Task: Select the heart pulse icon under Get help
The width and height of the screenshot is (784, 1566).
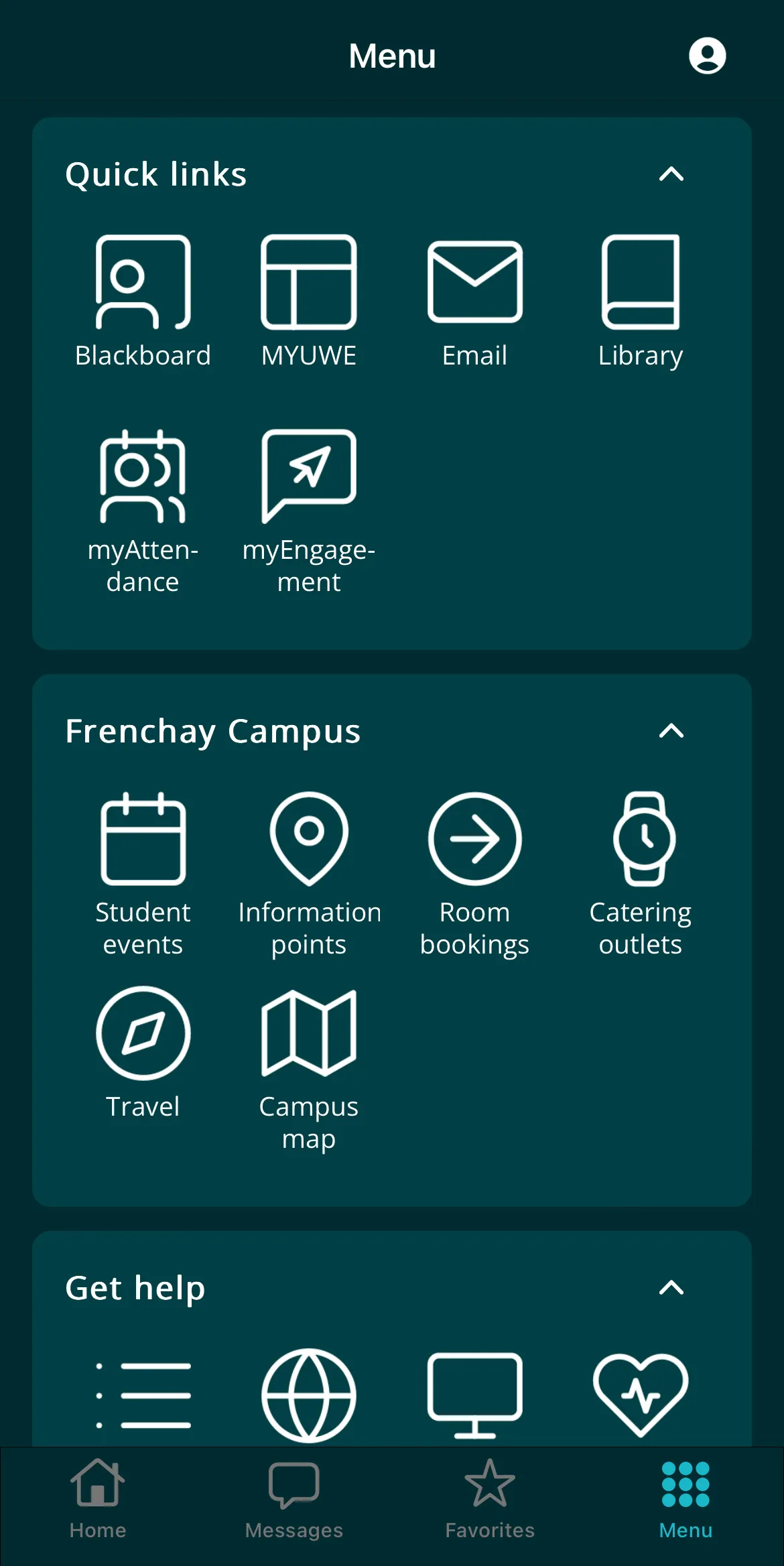Action: coord(641,1397)
